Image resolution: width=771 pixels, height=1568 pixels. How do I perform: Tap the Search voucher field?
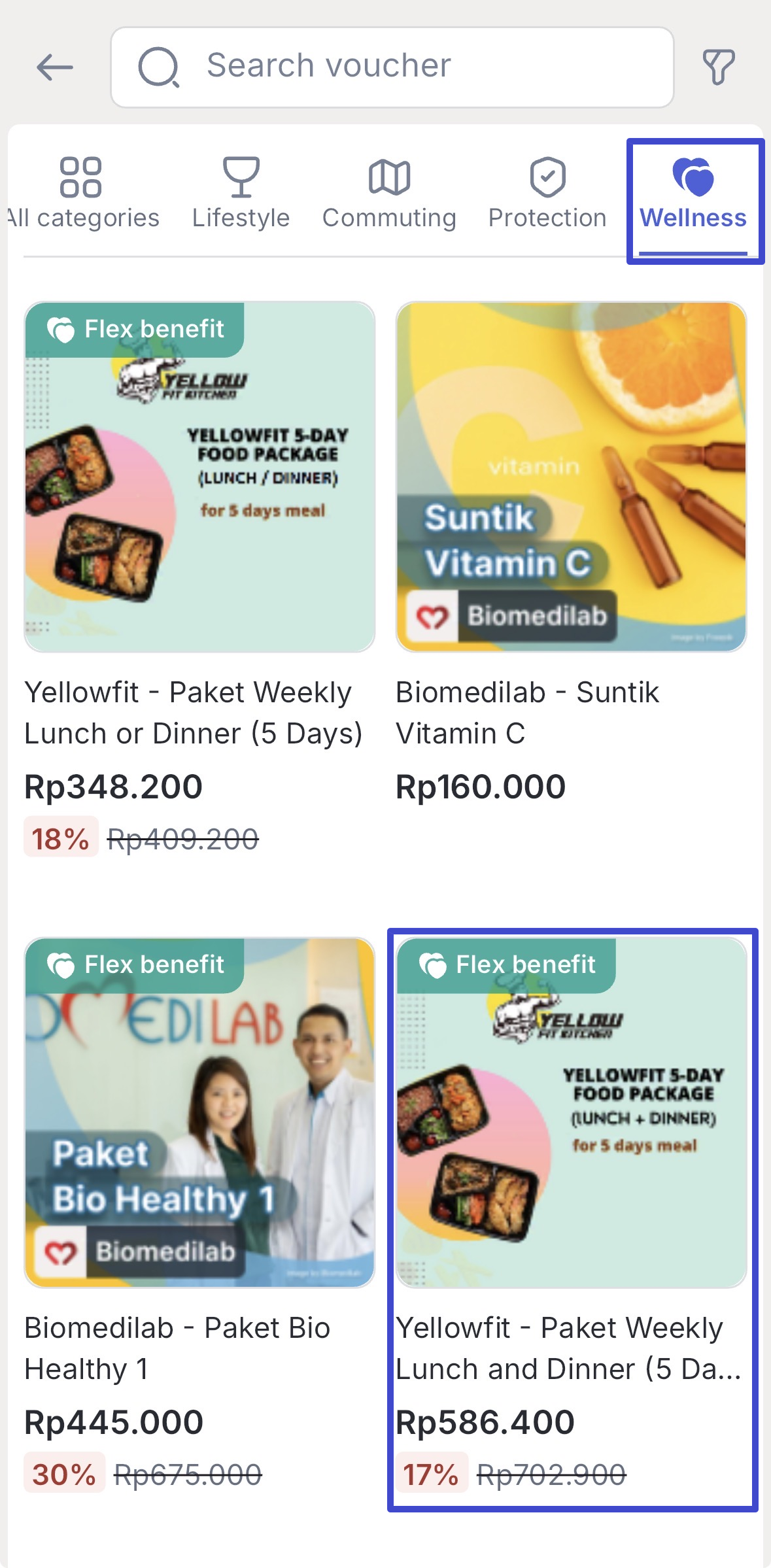tap(392, 67)
